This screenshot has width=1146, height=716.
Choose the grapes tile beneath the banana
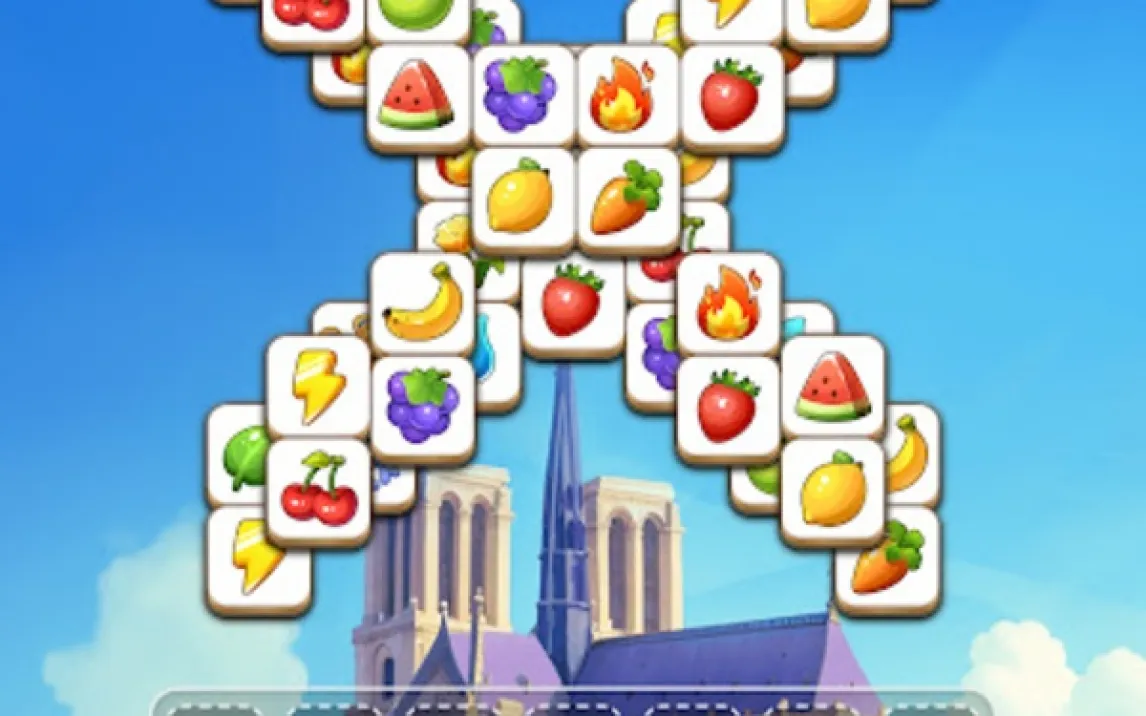(x=422, y=407)
